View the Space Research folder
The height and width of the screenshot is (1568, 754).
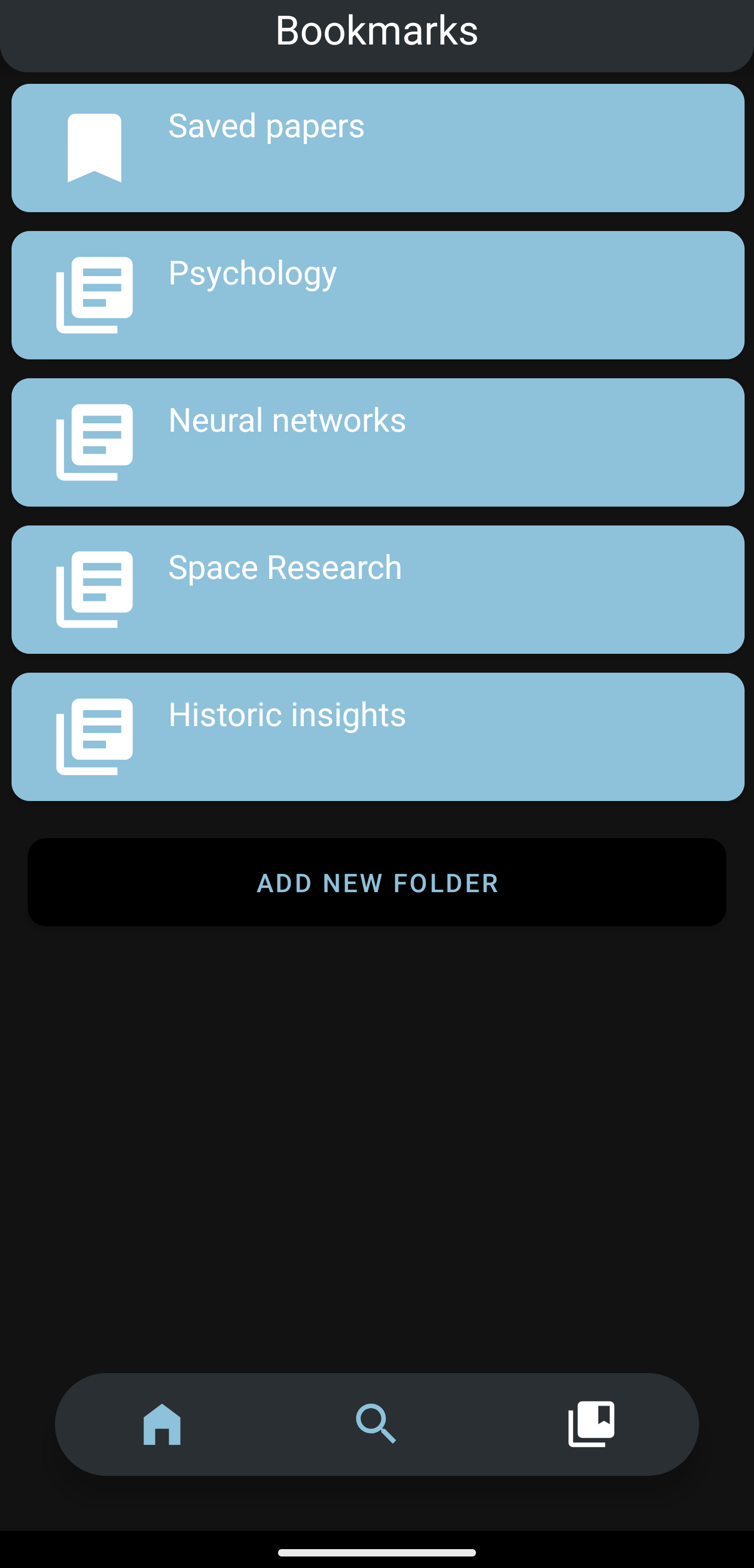(x=378, y=589)
